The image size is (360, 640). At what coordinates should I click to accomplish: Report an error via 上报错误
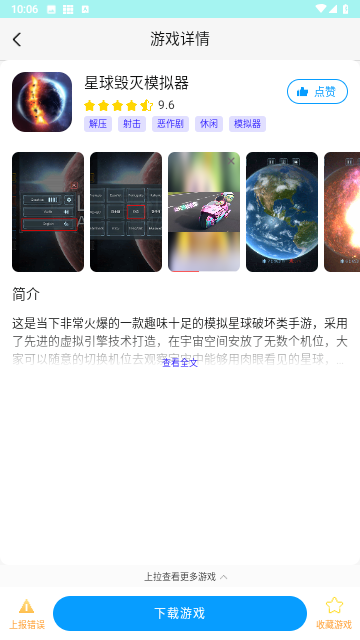pos(27,614)
